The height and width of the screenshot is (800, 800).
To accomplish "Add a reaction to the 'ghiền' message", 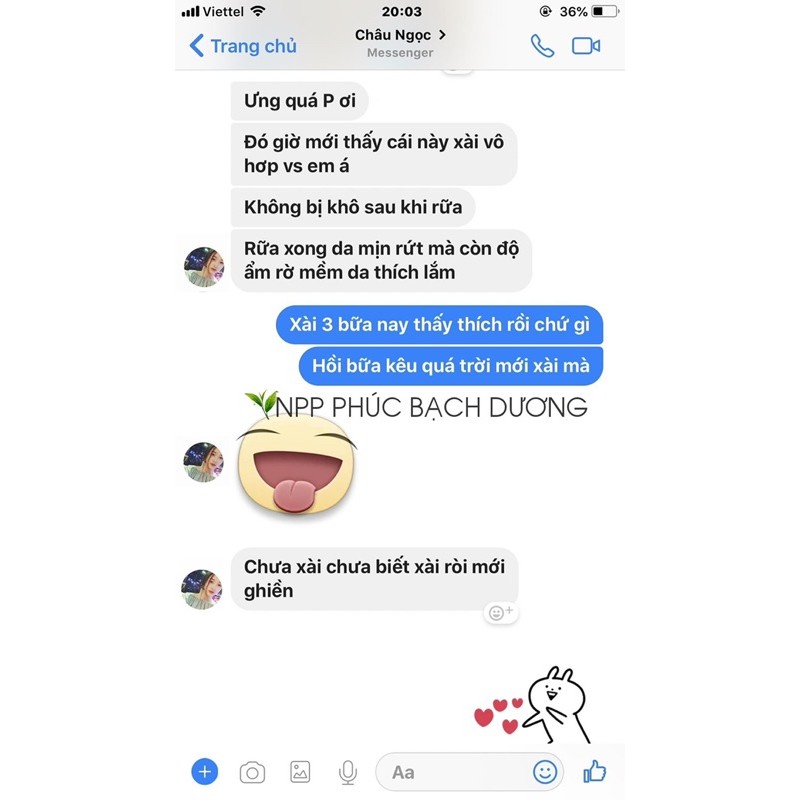I will 499,612.
